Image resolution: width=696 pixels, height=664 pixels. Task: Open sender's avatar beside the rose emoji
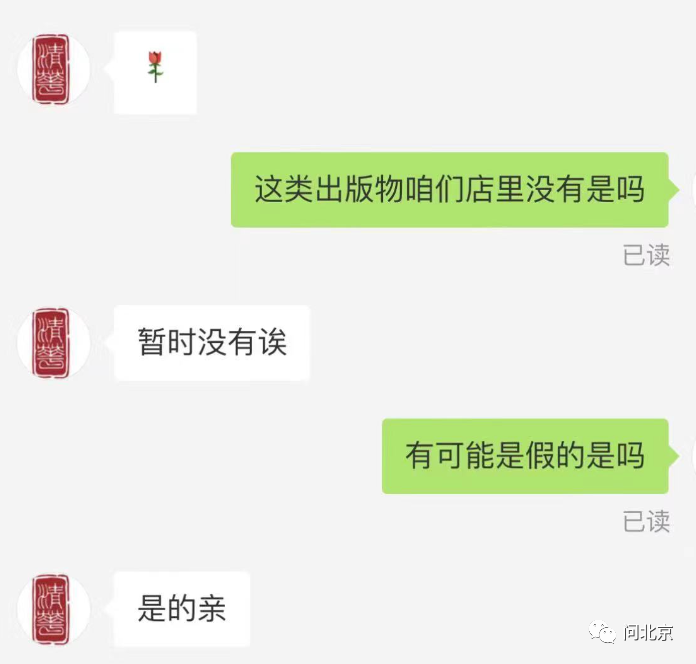coord(53,69)
